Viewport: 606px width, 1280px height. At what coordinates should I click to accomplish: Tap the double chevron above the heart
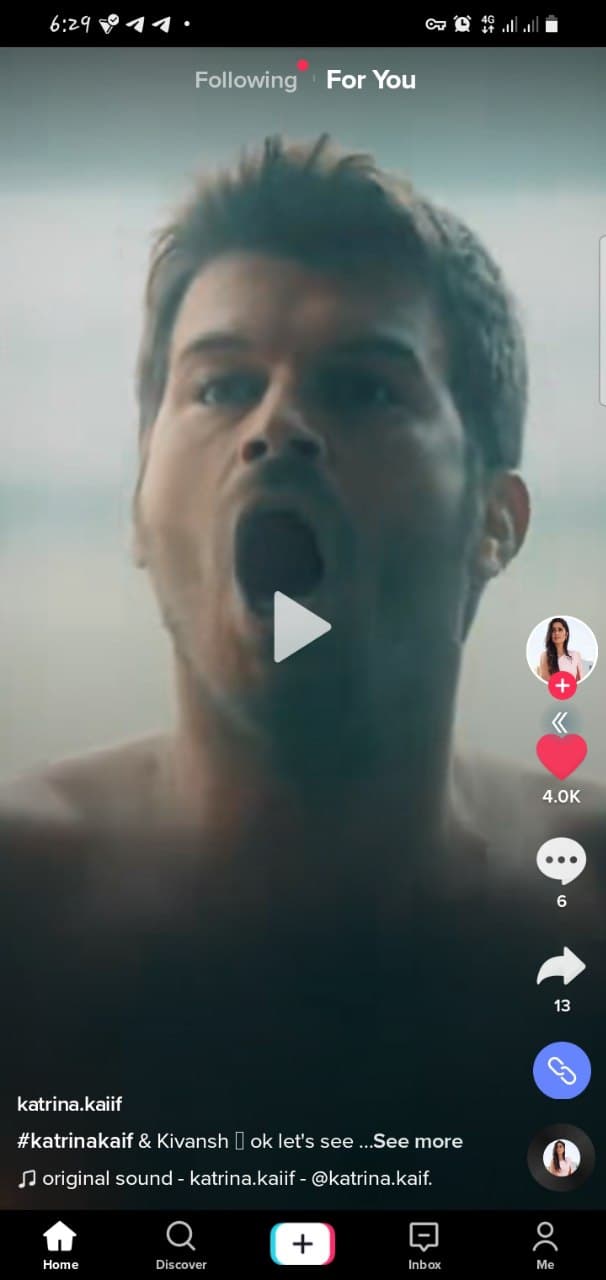click(561, 722)
